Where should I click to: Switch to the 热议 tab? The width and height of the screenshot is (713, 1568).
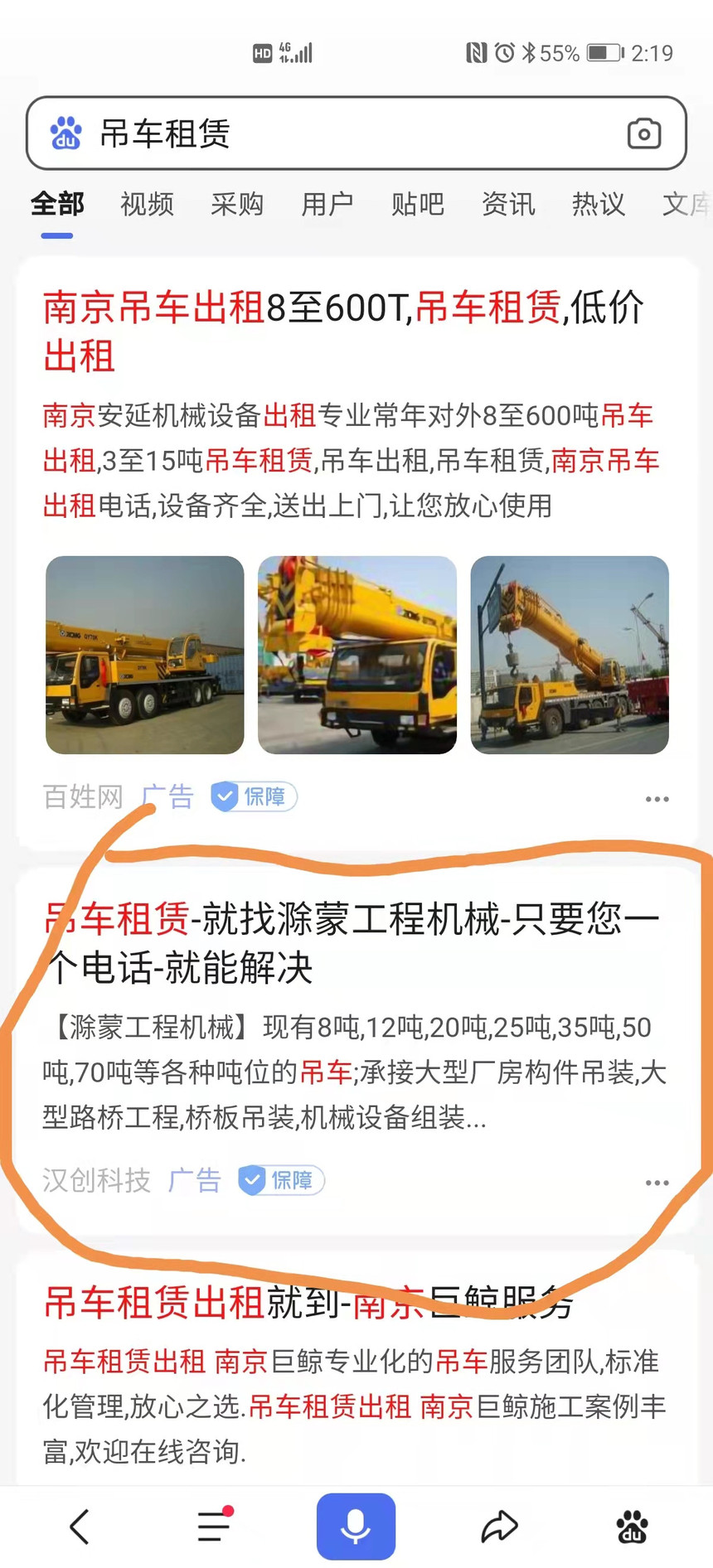coord(598,204)
